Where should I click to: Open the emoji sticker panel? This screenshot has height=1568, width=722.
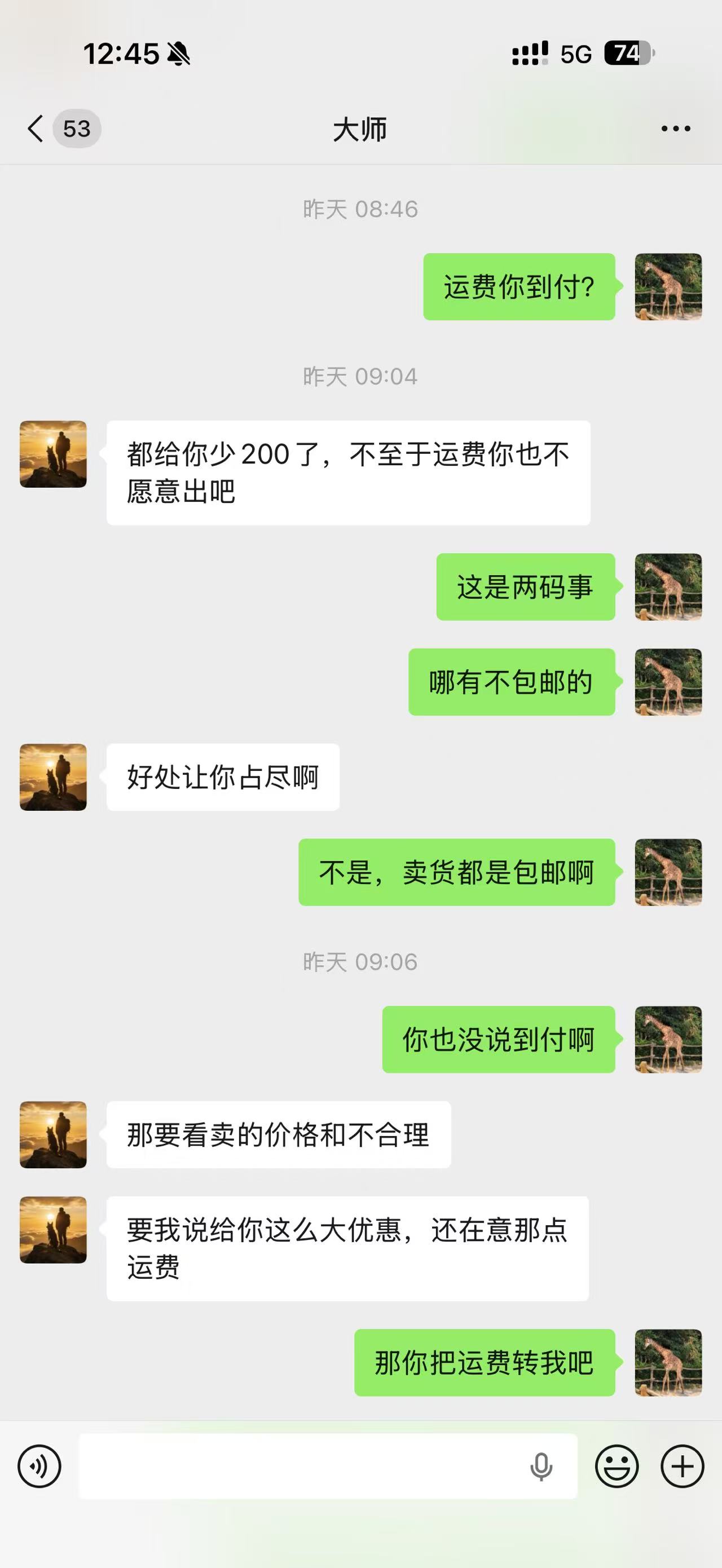617,1467
